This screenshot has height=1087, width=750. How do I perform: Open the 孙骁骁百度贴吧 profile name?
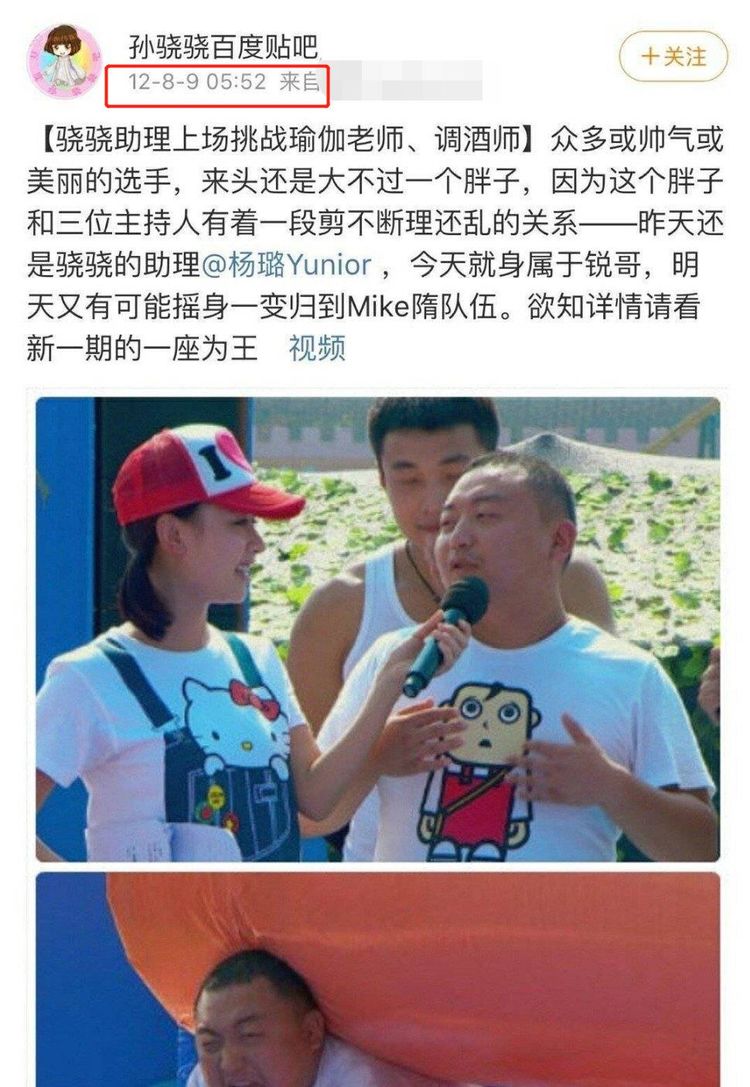(223, 46)
